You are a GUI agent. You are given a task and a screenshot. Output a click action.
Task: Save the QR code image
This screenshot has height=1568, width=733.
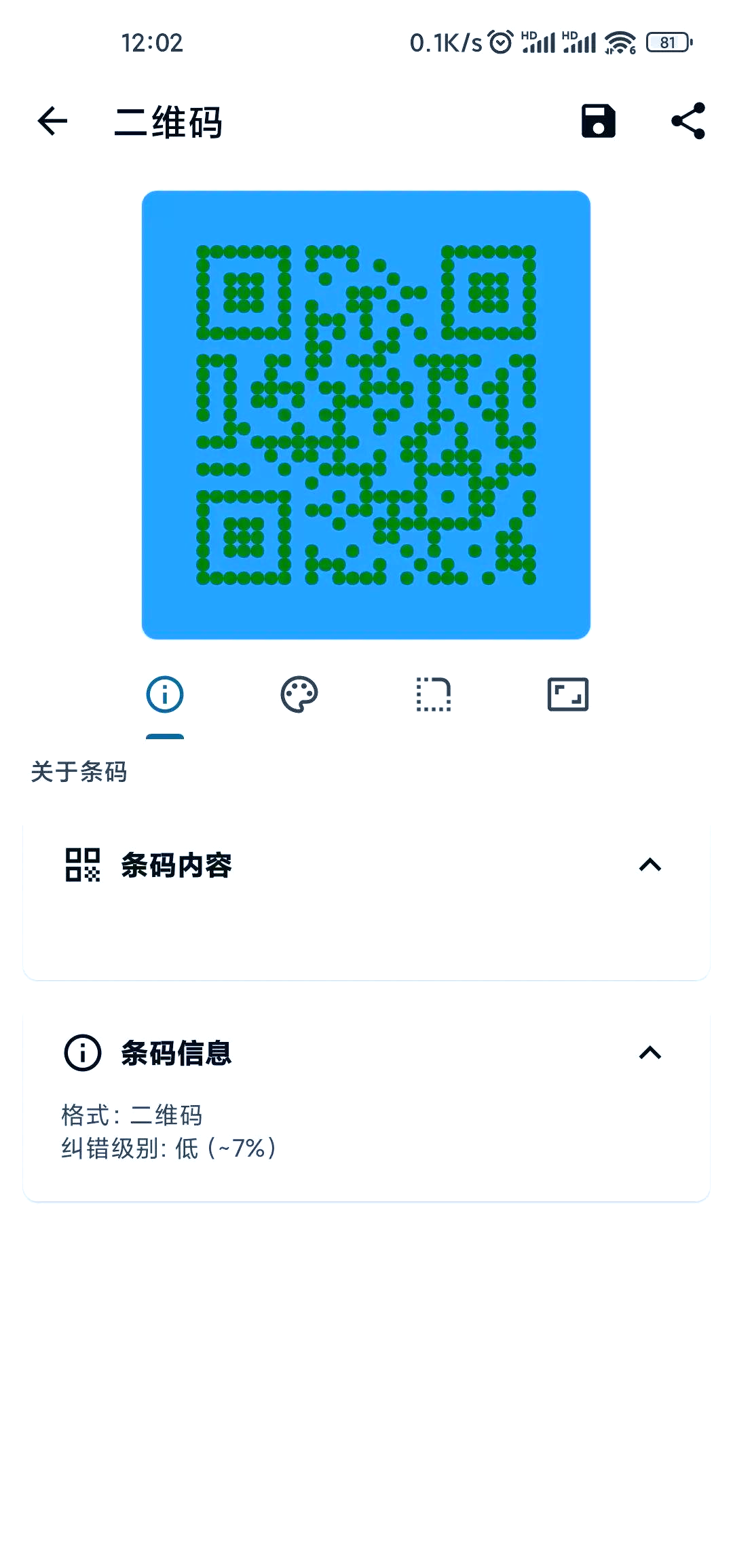(598, 122)
